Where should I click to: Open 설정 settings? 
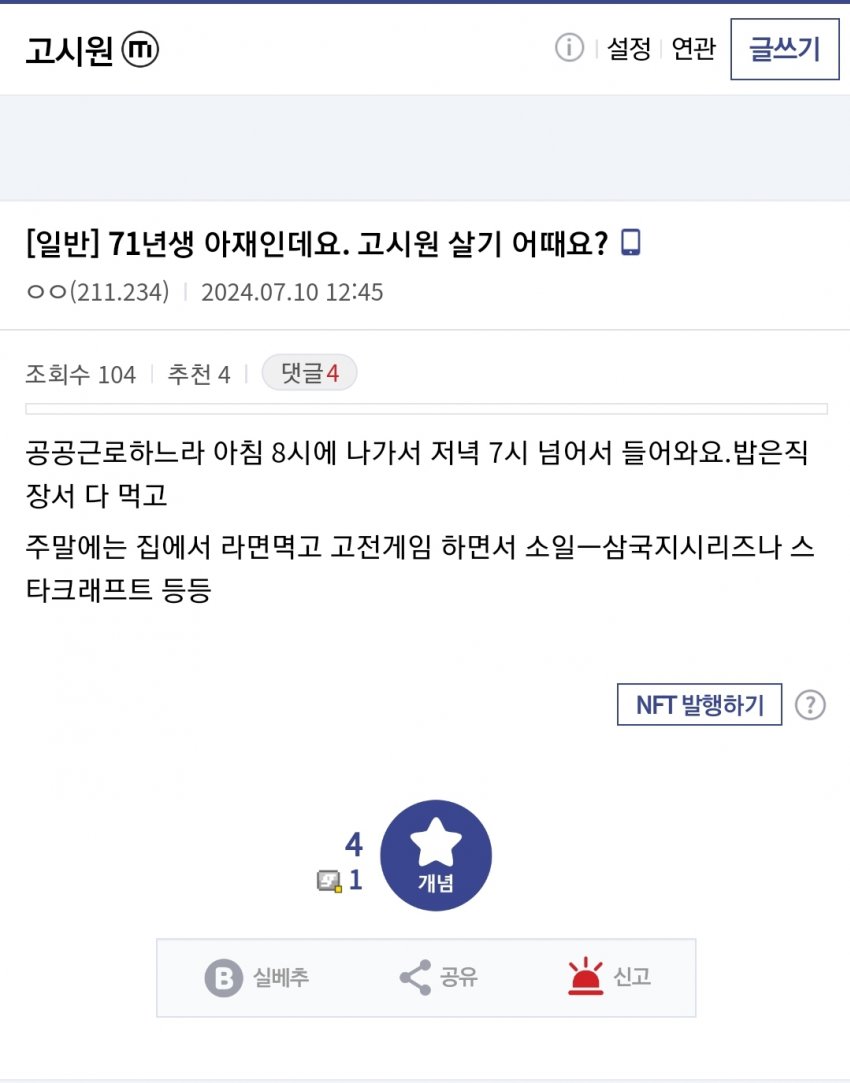click(629, 49)
